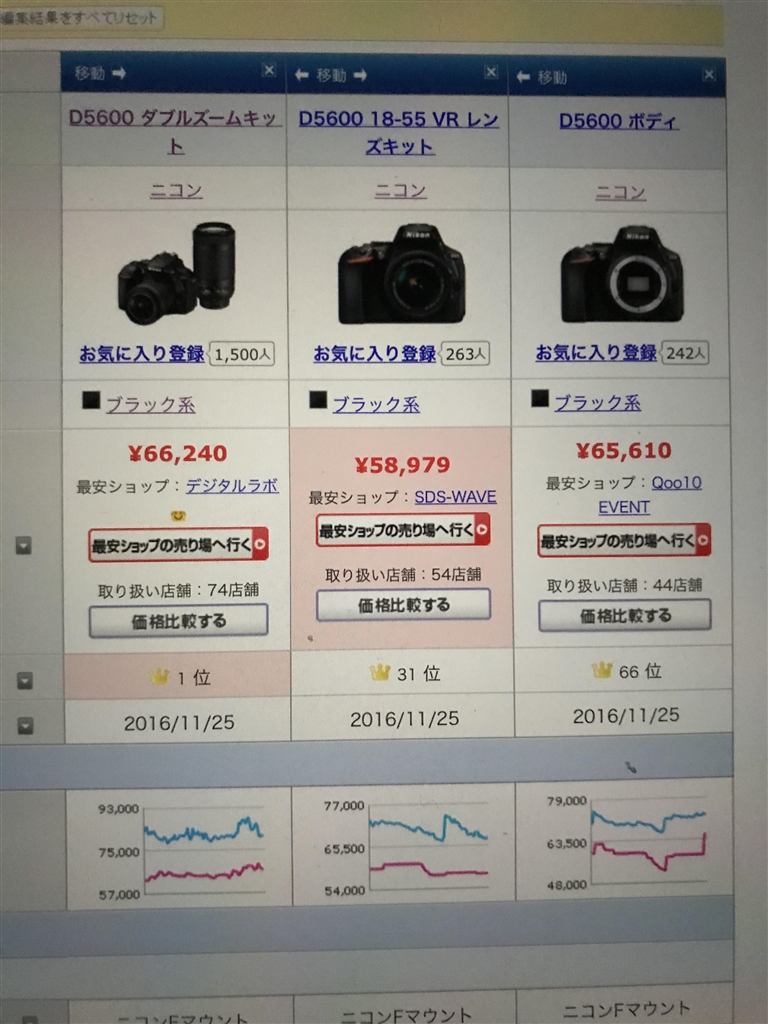Tap 価格比較する under D5600 ボディ
This screenshot has height=1024, width=768.
click(625, 616)
